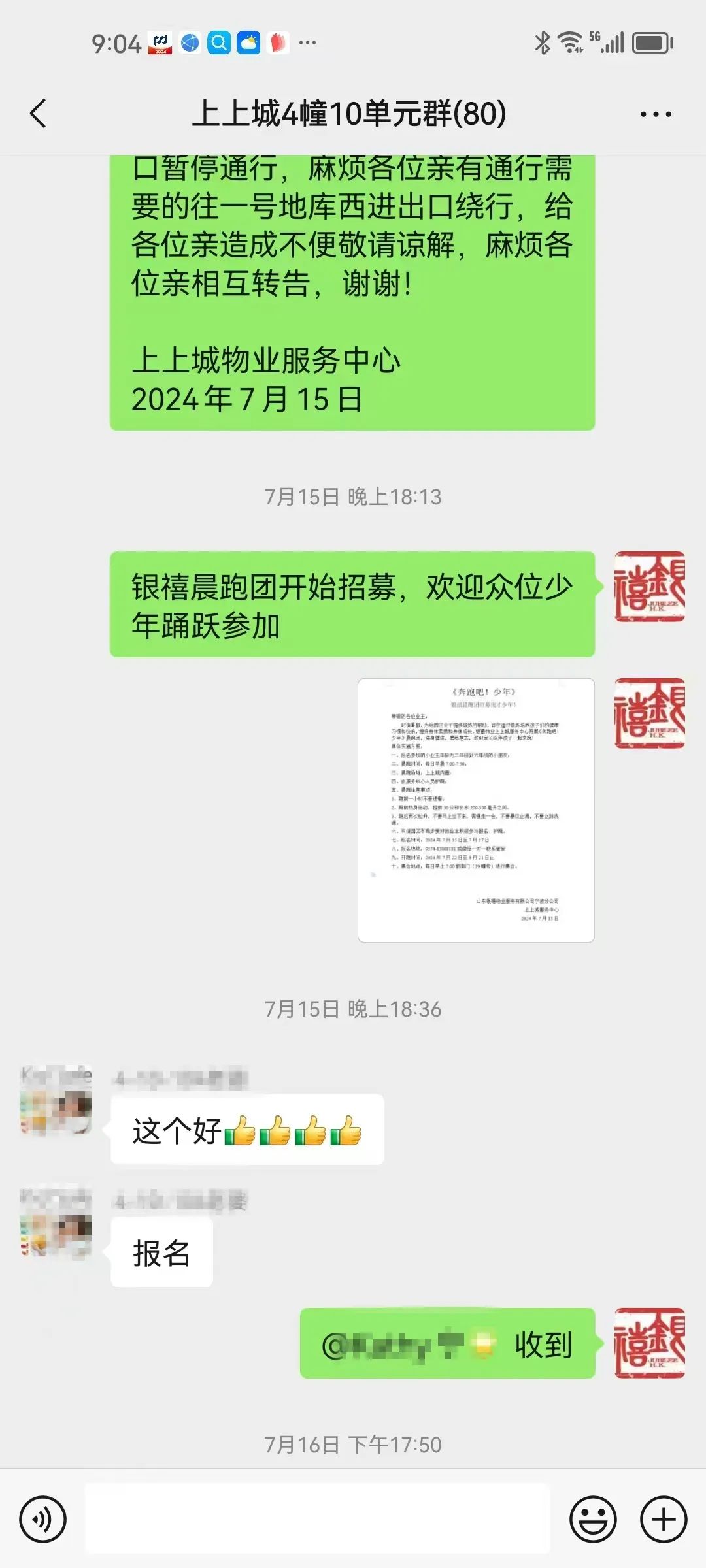
Task: Open the emoji sticker panel
Action: [x=593, y=1519]
